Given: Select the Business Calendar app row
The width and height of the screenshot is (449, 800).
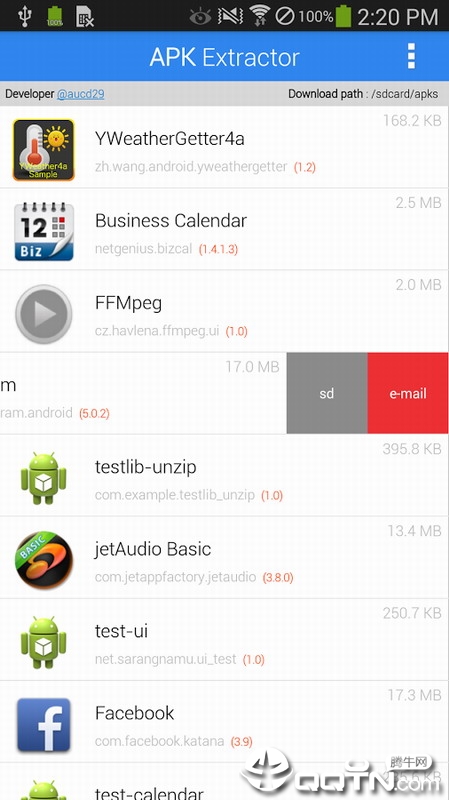Looking at the screenshot, I should coord(224,230).
